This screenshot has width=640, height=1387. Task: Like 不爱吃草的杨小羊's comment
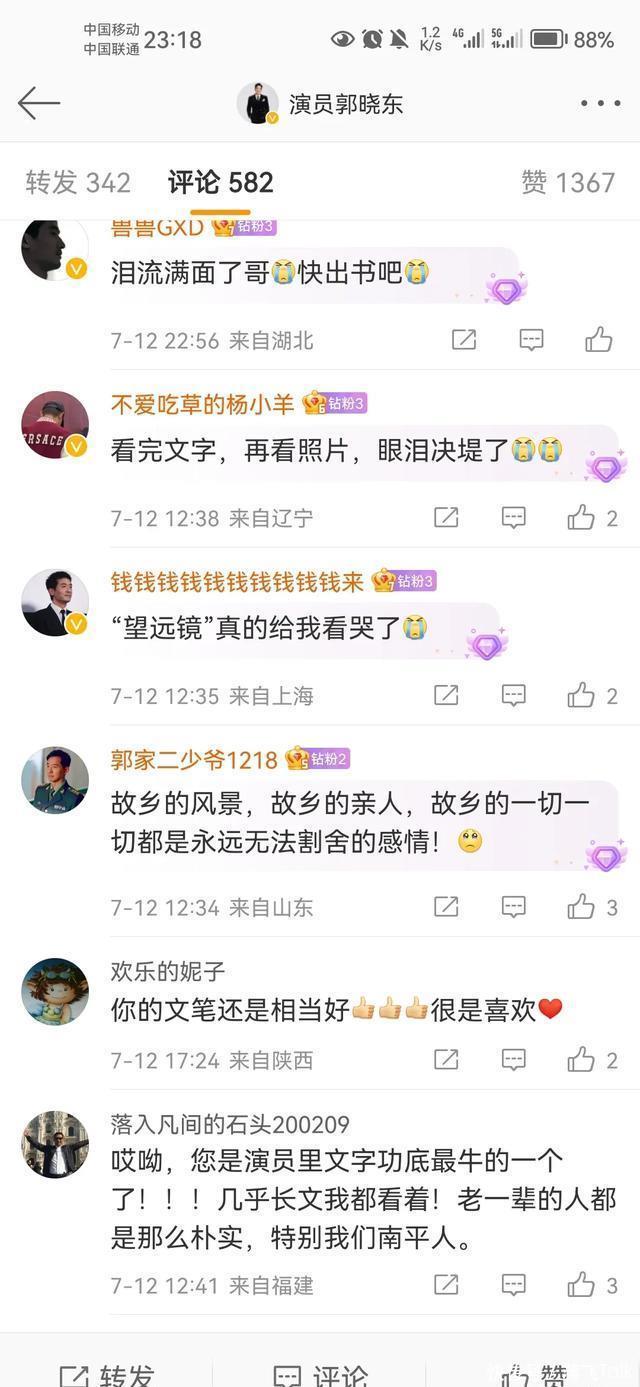[582, 517]
